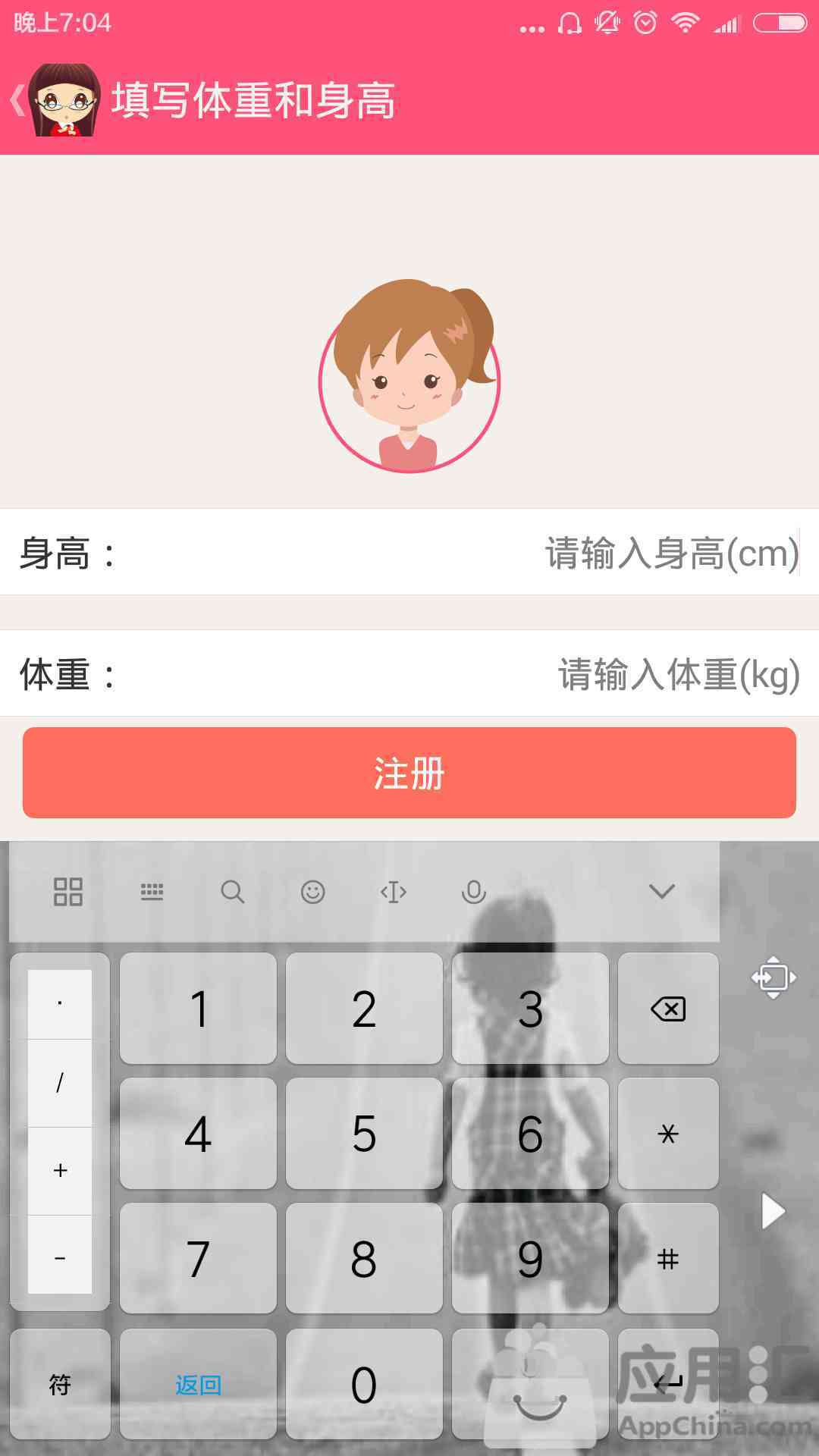Type digit 5 on the keypad
Image resolution: width=819 pixels, height=1456 pixels.
[x=364, y=1134]
